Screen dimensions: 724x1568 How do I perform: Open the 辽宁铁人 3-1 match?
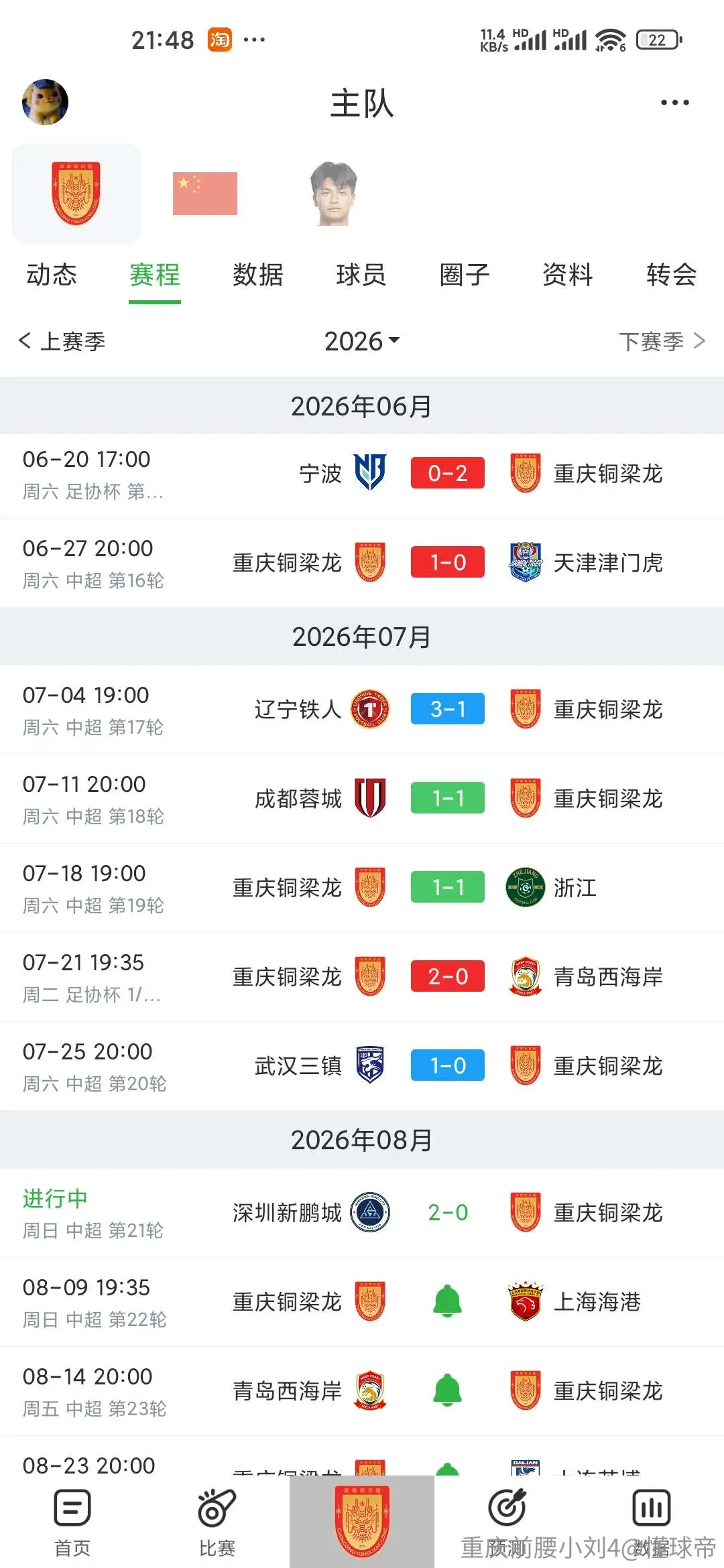(362, 710)
